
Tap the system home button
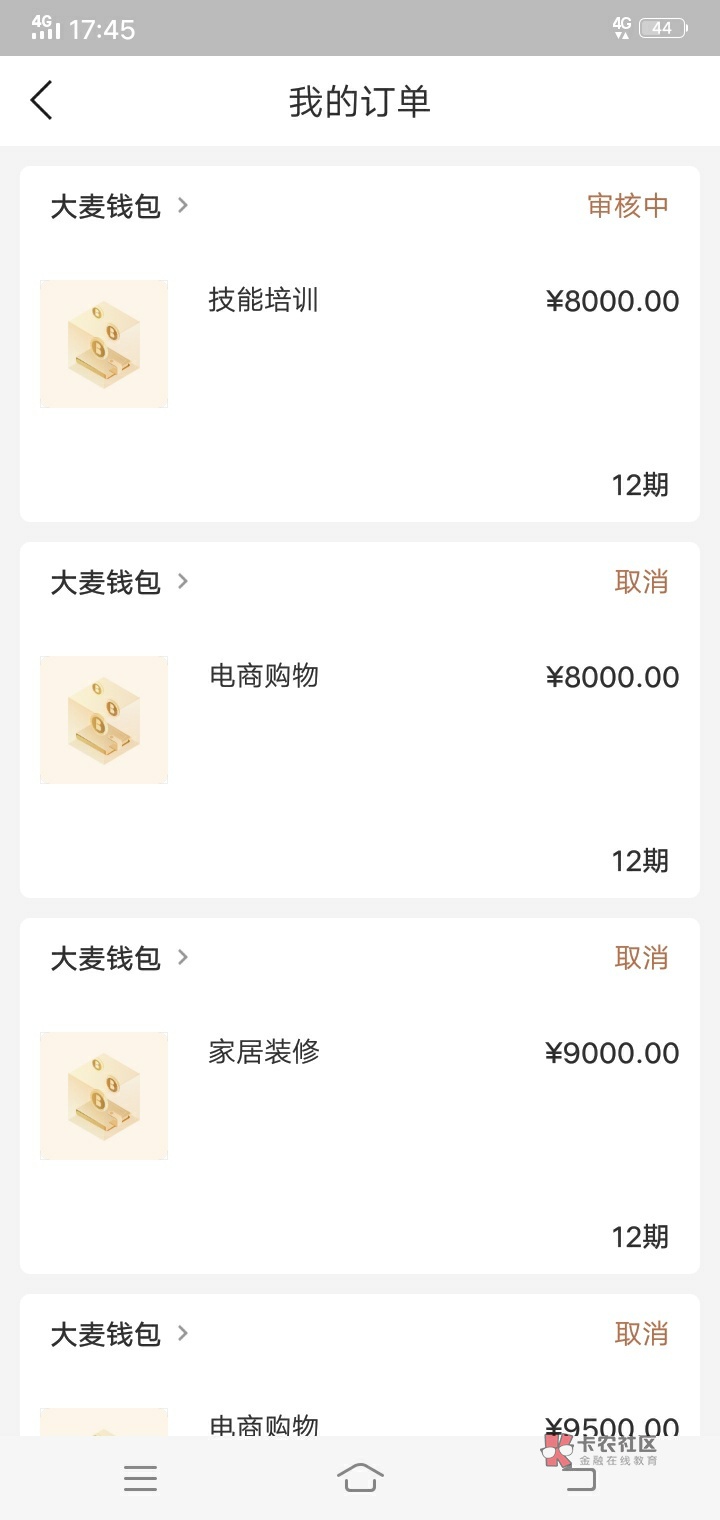click(360, 1477)
